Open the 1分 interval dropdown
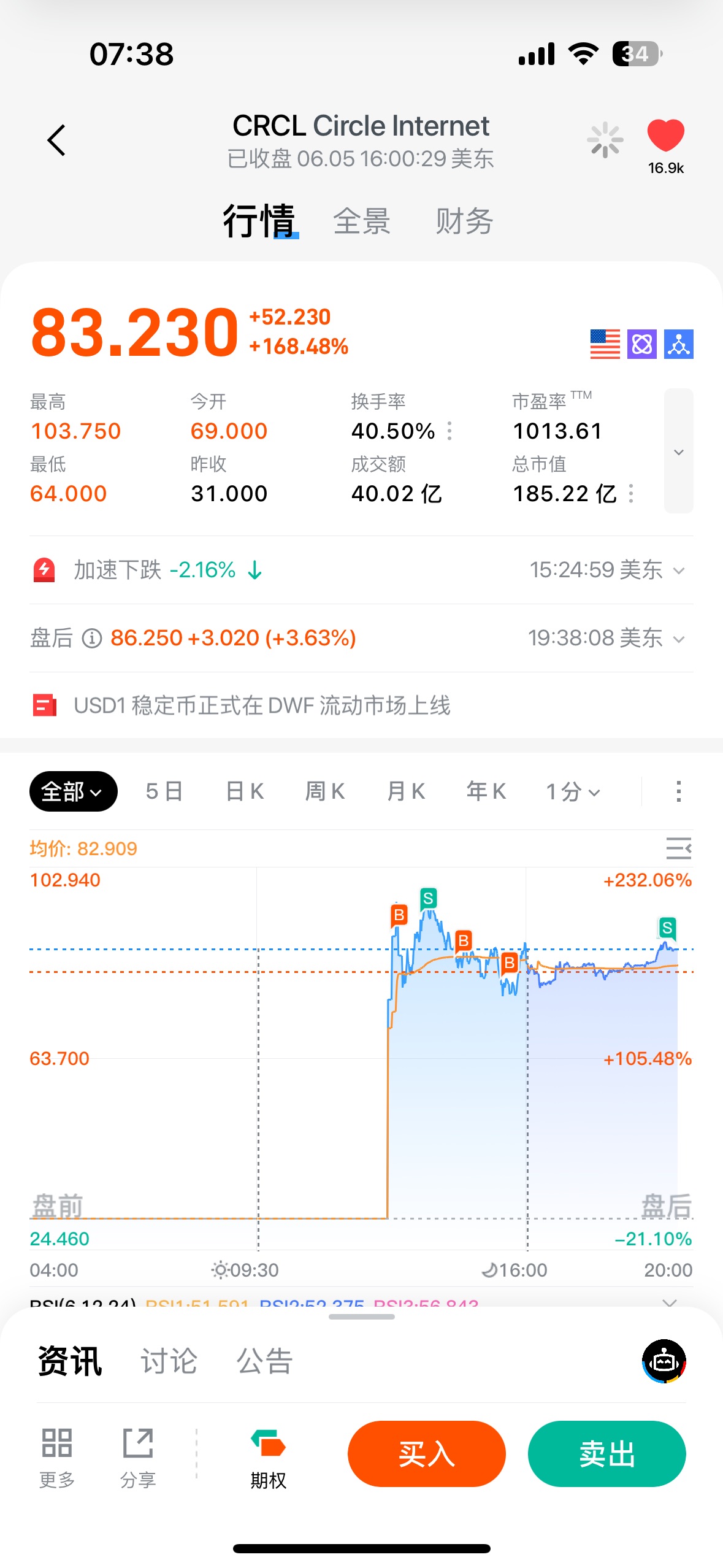Screen dimensions: 723x1568 click(x=573, y=791)
